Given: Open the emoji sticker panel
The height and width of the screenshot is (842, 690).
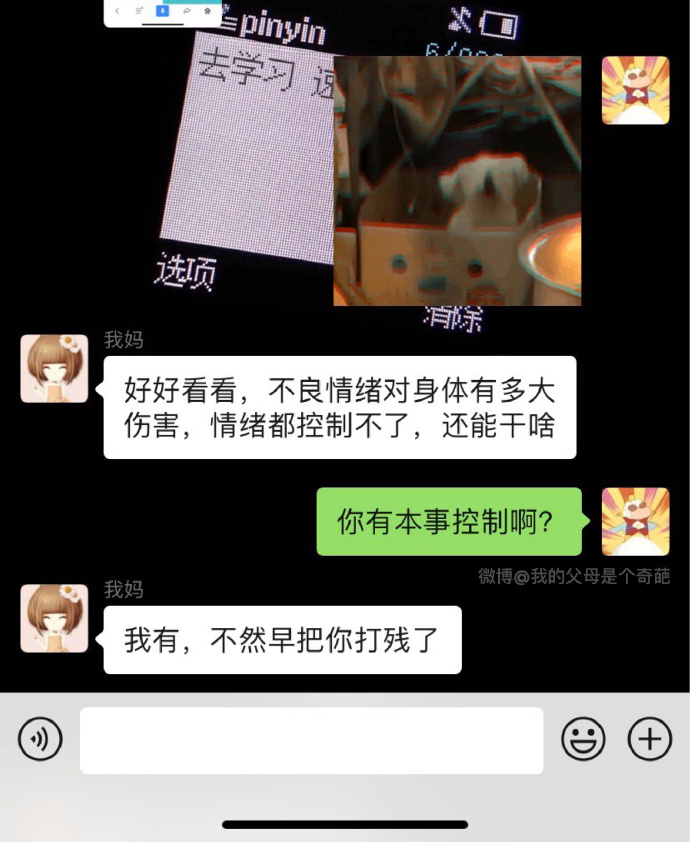Looking at the screenshot, I should pyautogui.click(x=583, y=740).
